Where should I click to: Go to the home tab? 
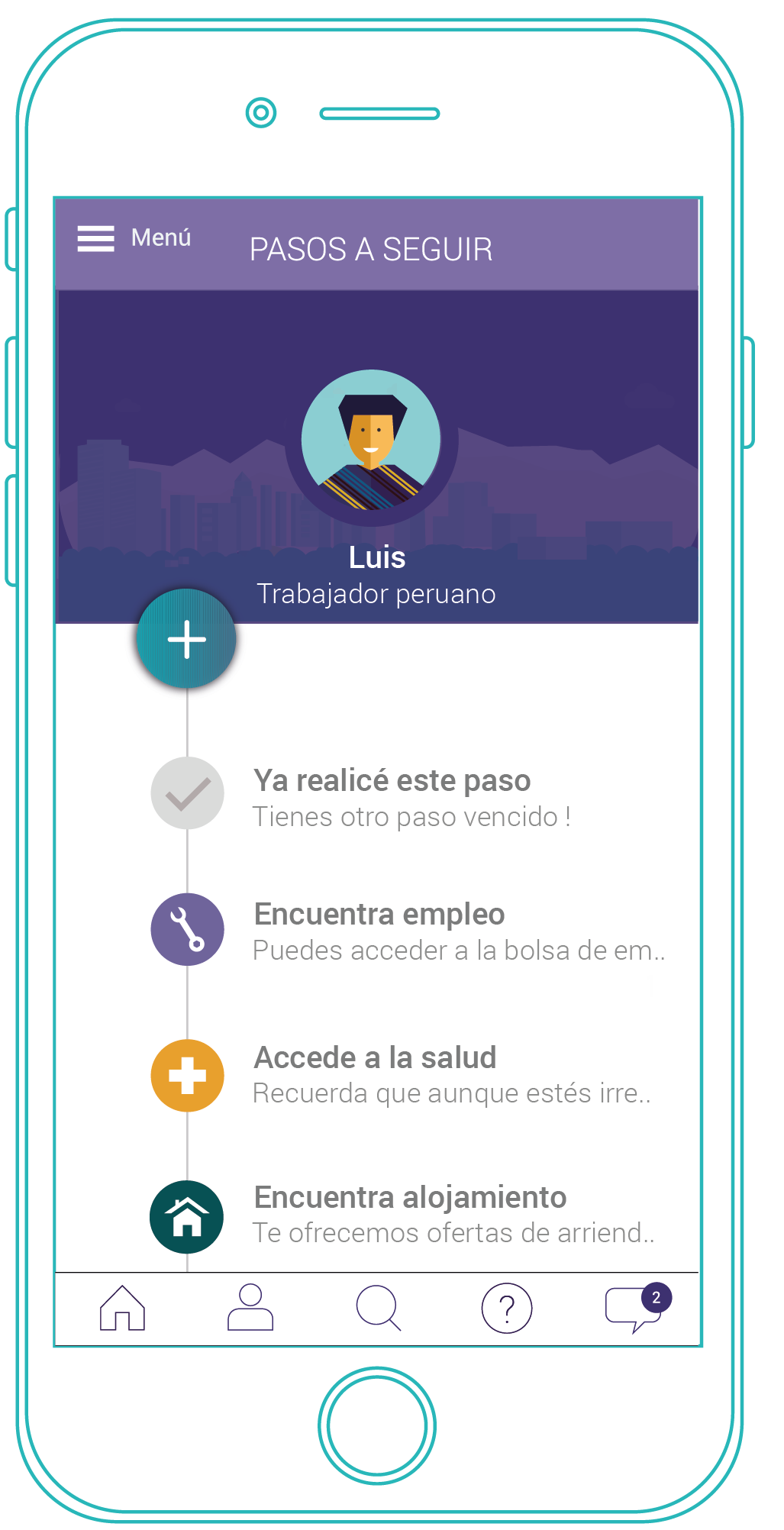click(x=122, y=1309)
